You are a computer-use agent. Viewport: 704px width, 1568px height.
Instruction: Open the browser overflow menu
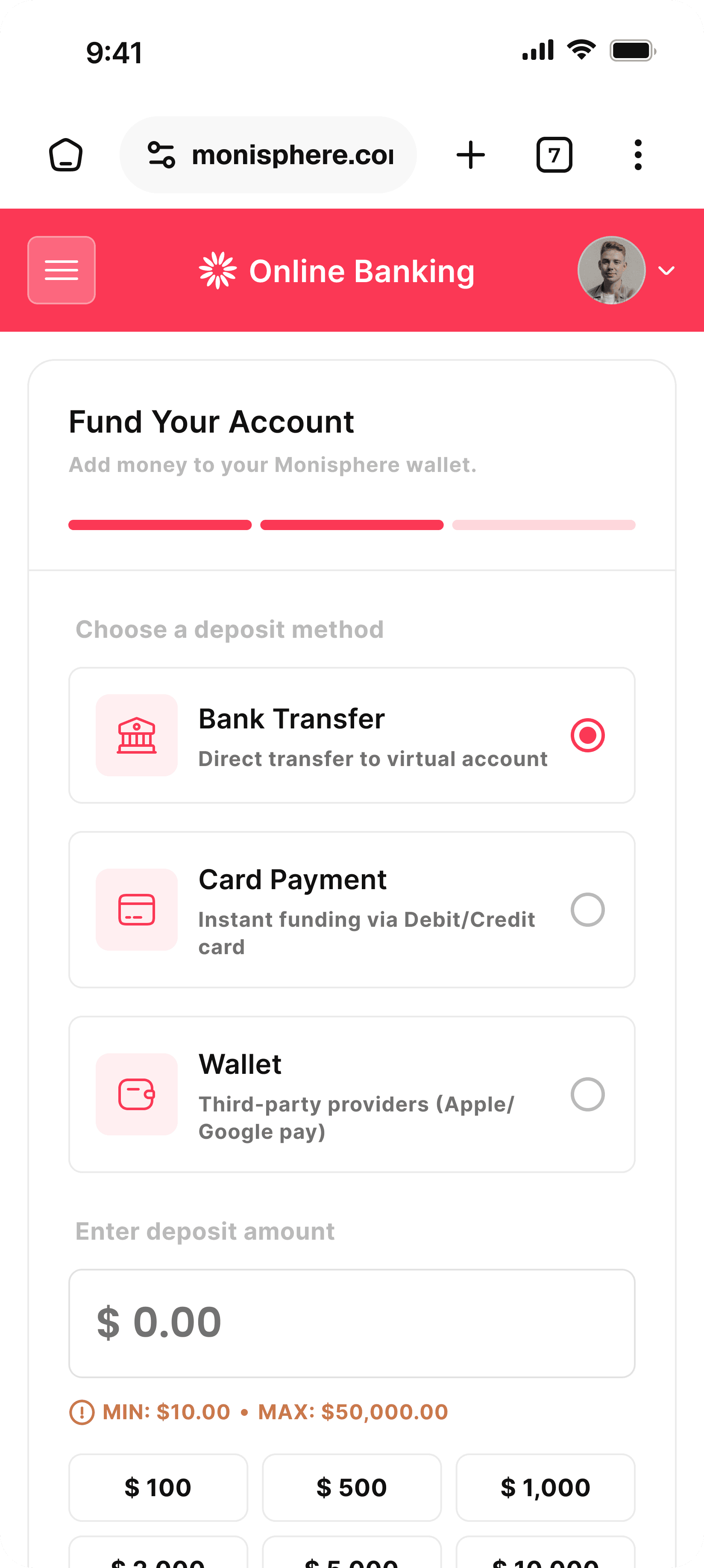coord(637,155)
